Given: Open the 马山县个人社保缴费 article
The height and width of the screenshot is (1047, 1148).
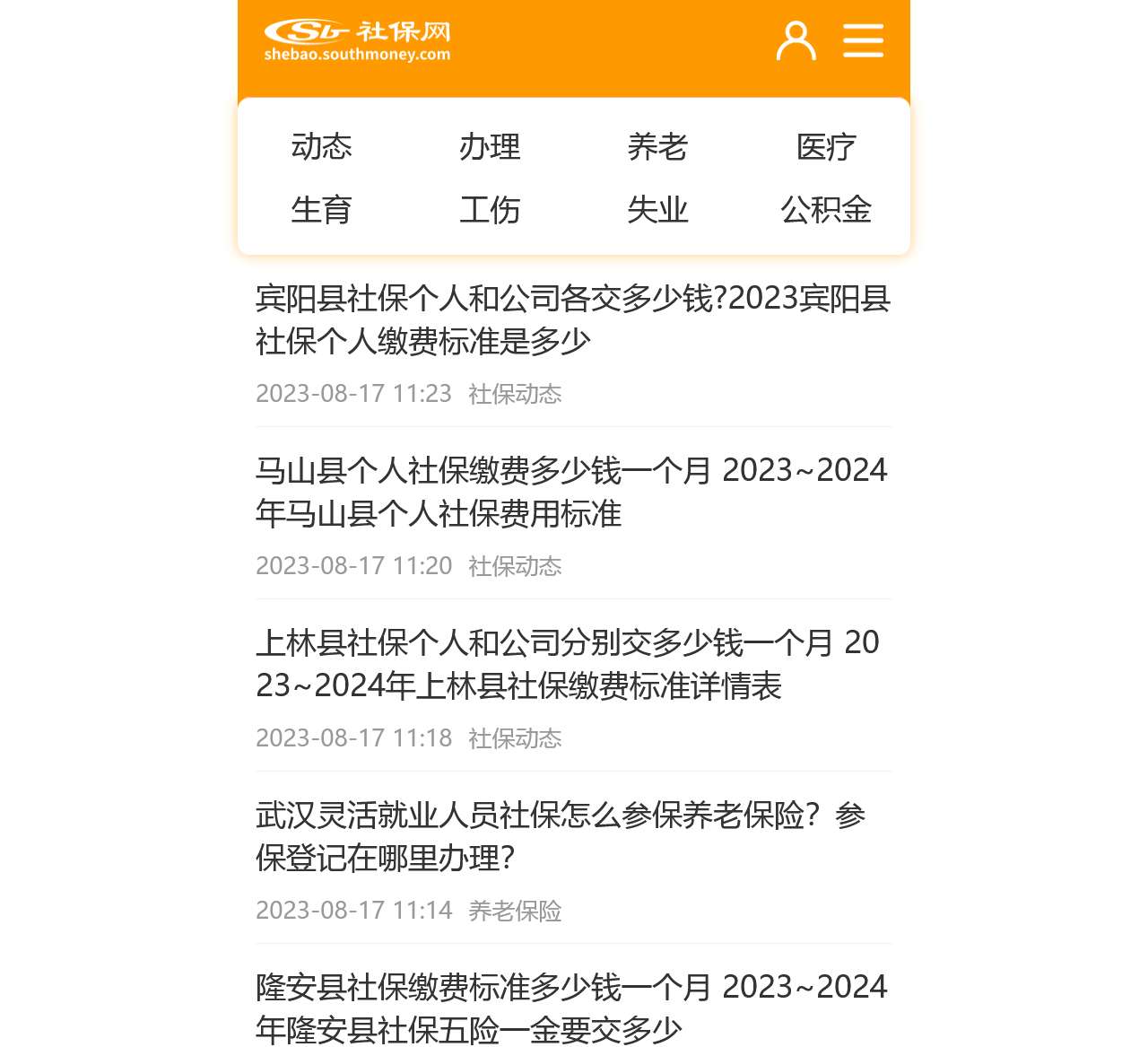Looking at the screenshot, I should pyautogui.click(x=572, y=492).
